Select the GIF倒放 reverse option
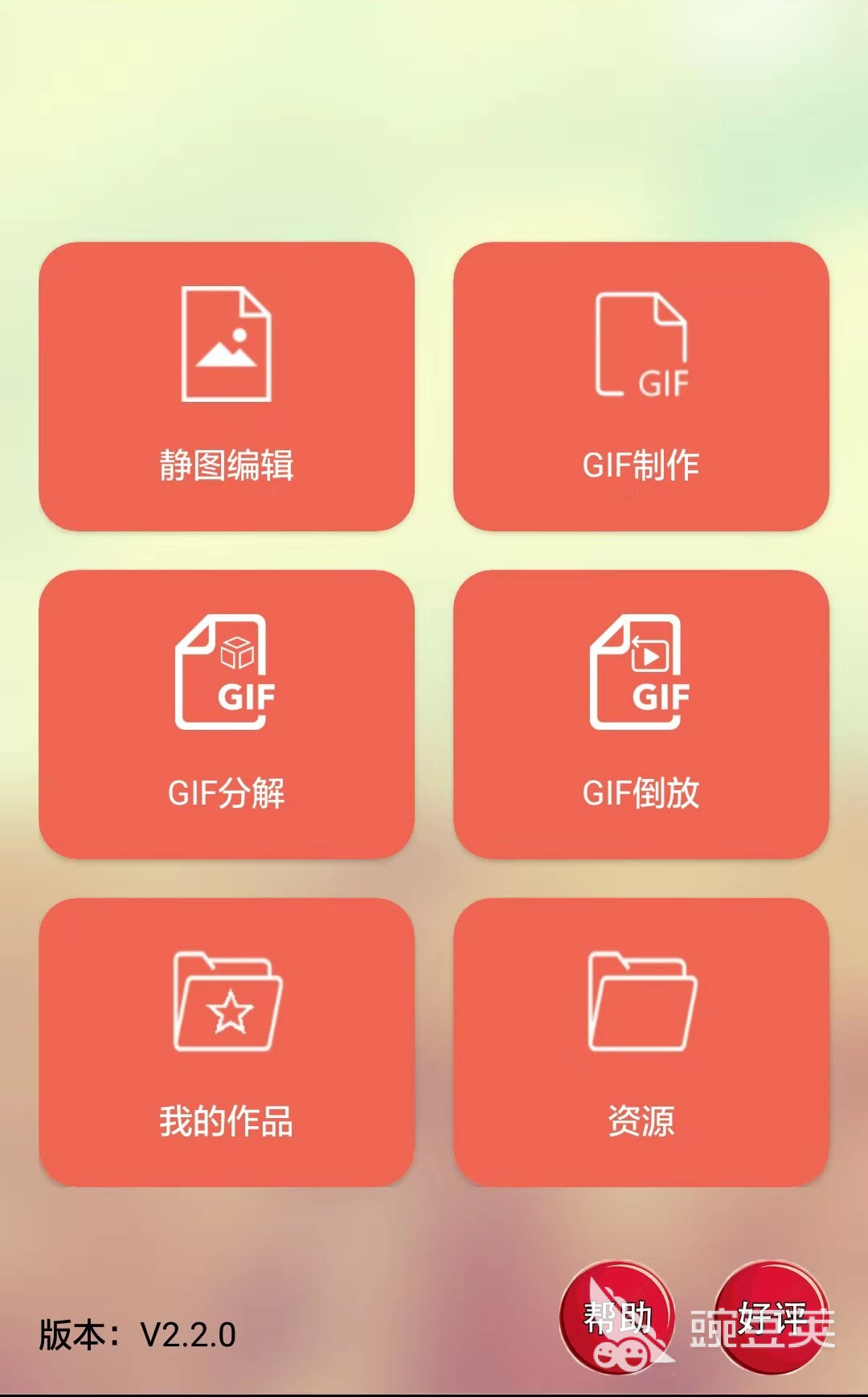The width and height of the screenshot is (868, 1397). click(641, 715)
